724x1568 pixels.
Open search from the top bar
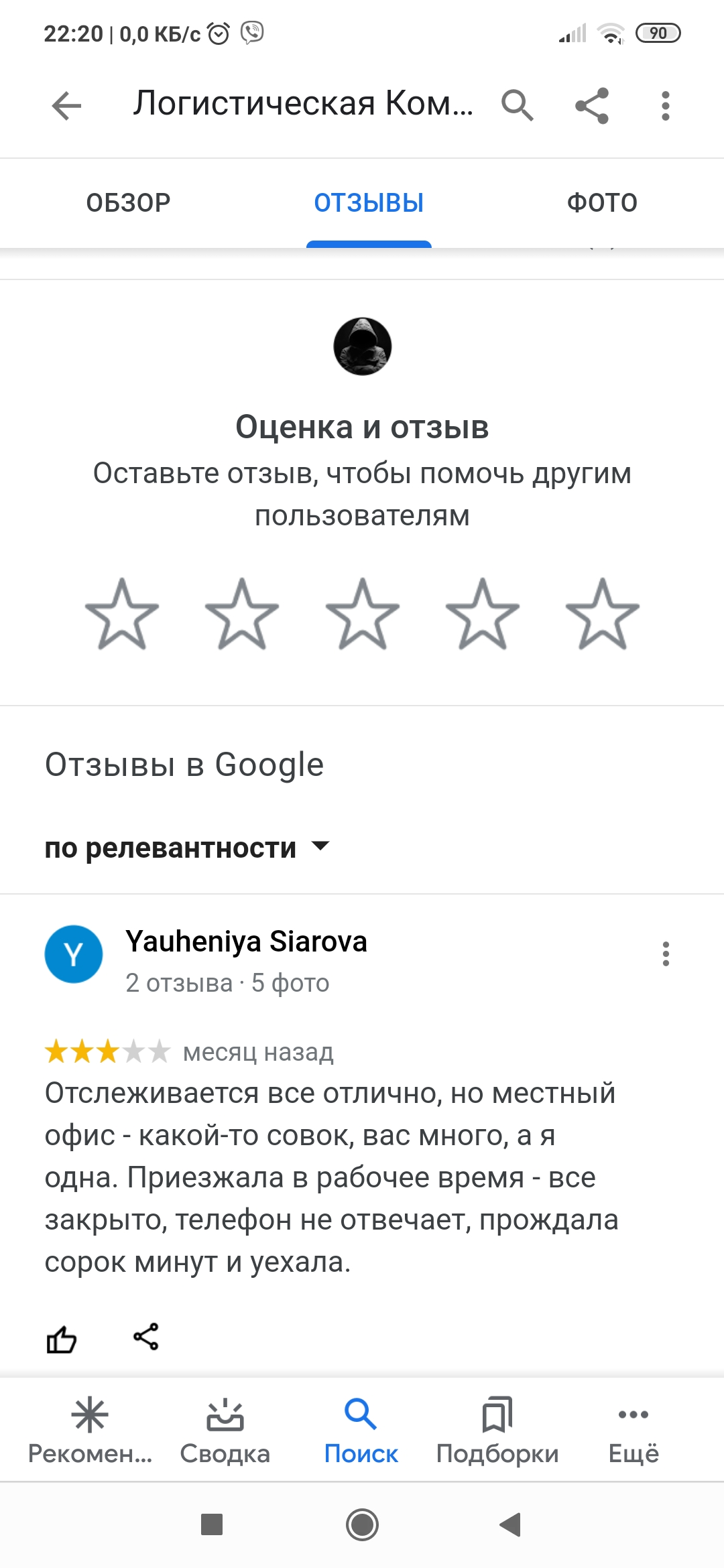click(x=518, y=105)
